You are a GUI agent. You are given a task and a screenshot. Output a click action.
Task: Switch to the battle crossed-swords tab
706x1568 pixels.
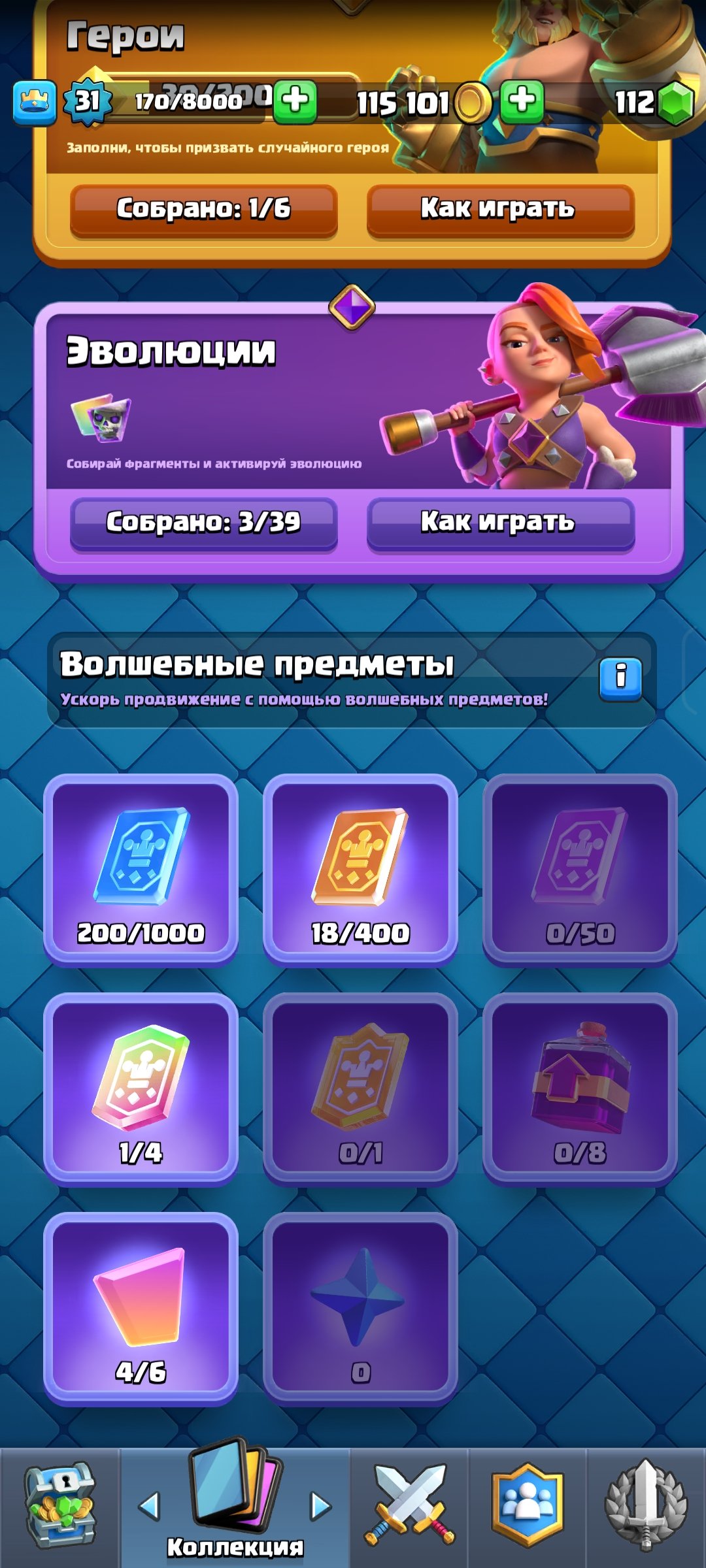[x=409, y=1507]
